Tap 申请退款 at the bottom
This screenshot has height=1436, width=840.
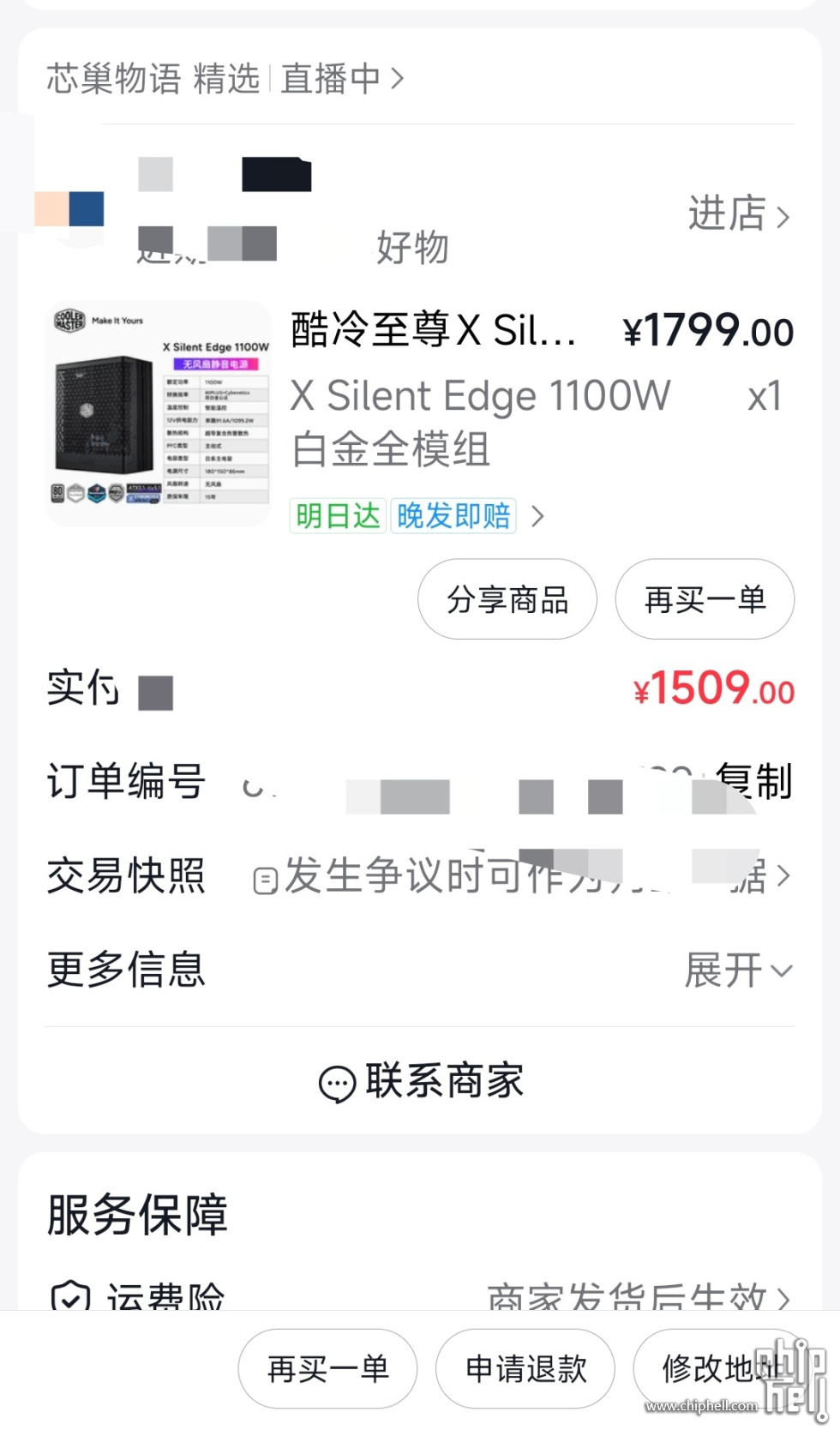click(x=525, y=1369)
